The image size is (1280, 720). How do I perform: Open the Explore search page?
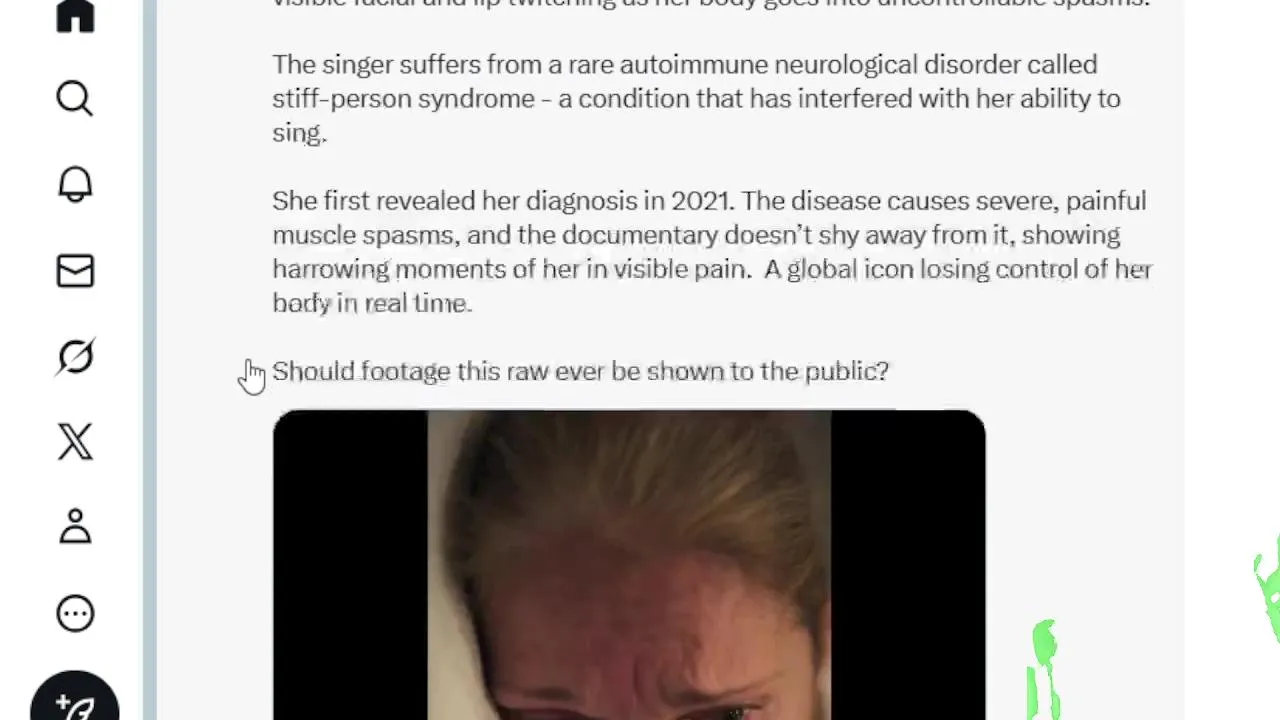(75, 98)
